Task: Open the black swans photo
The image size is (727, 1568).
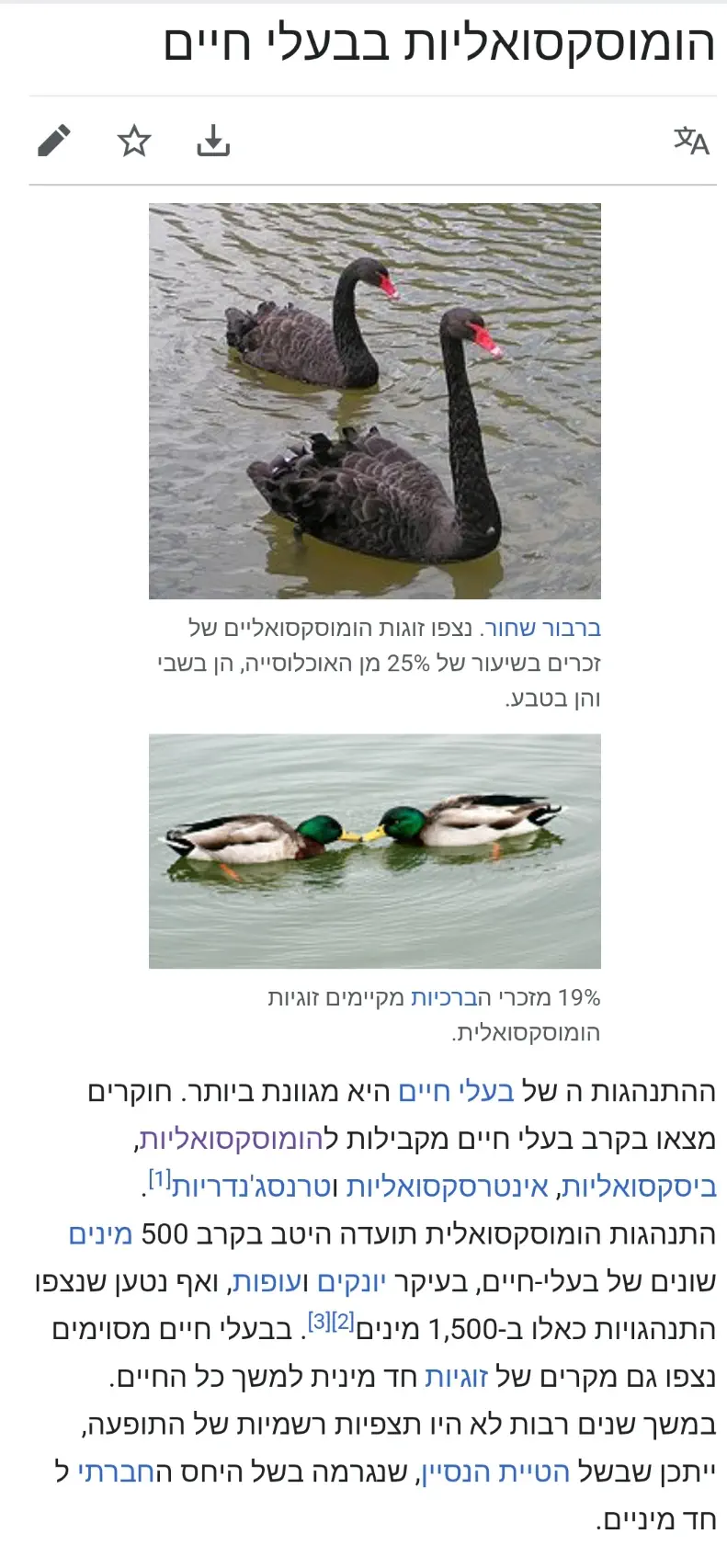Action: click(x=375, y=401)
